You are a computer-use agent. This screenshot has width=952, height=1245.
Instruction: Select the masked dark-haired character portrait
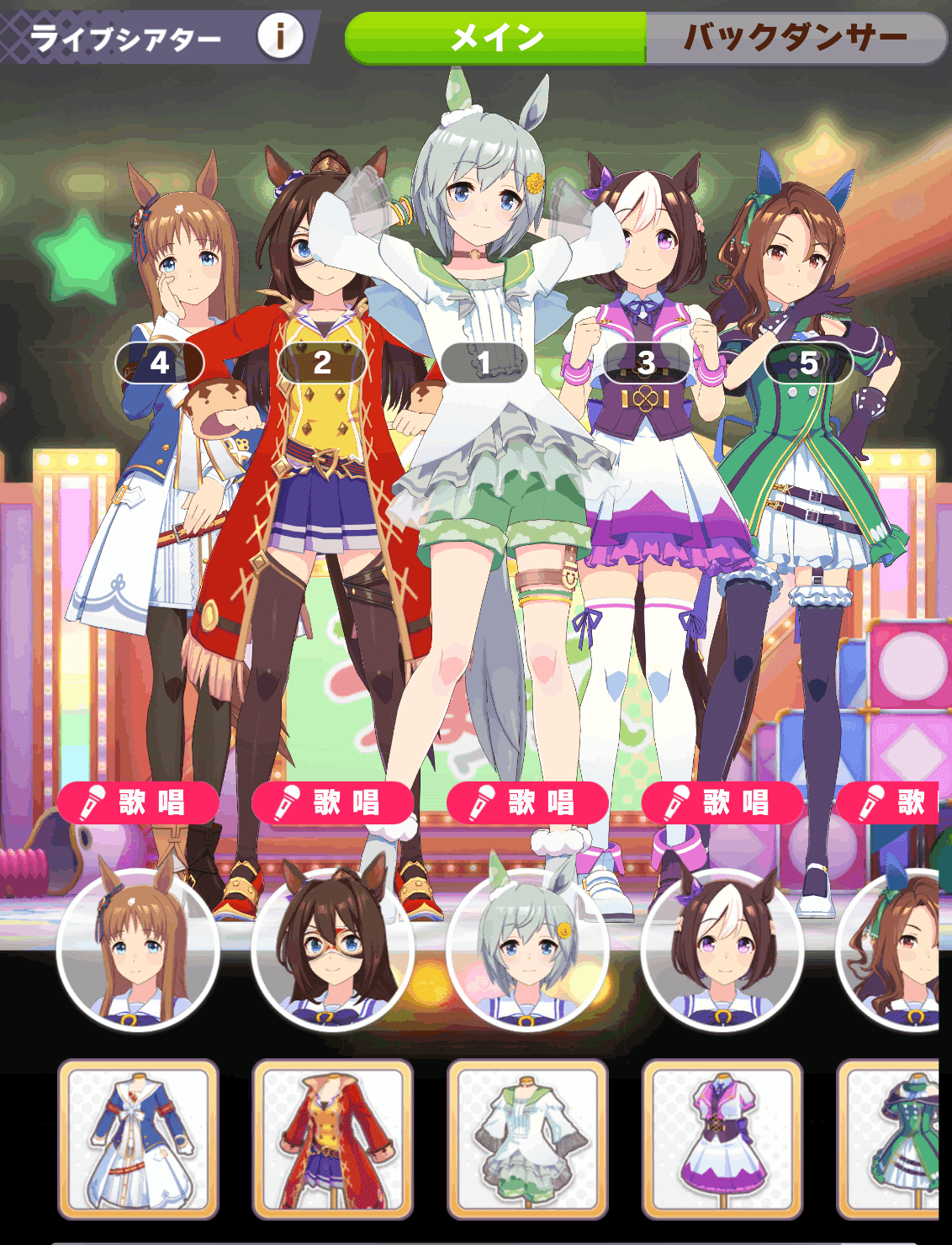(332, 951)
